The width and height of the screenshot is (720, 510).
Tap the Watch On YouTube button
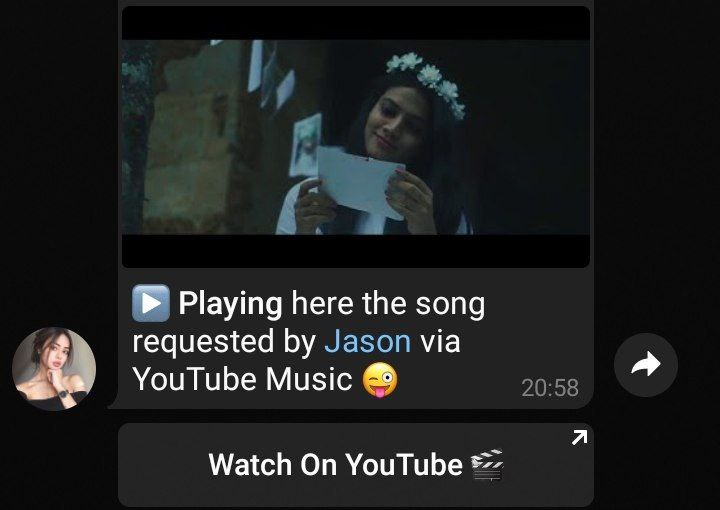[355, 465]
